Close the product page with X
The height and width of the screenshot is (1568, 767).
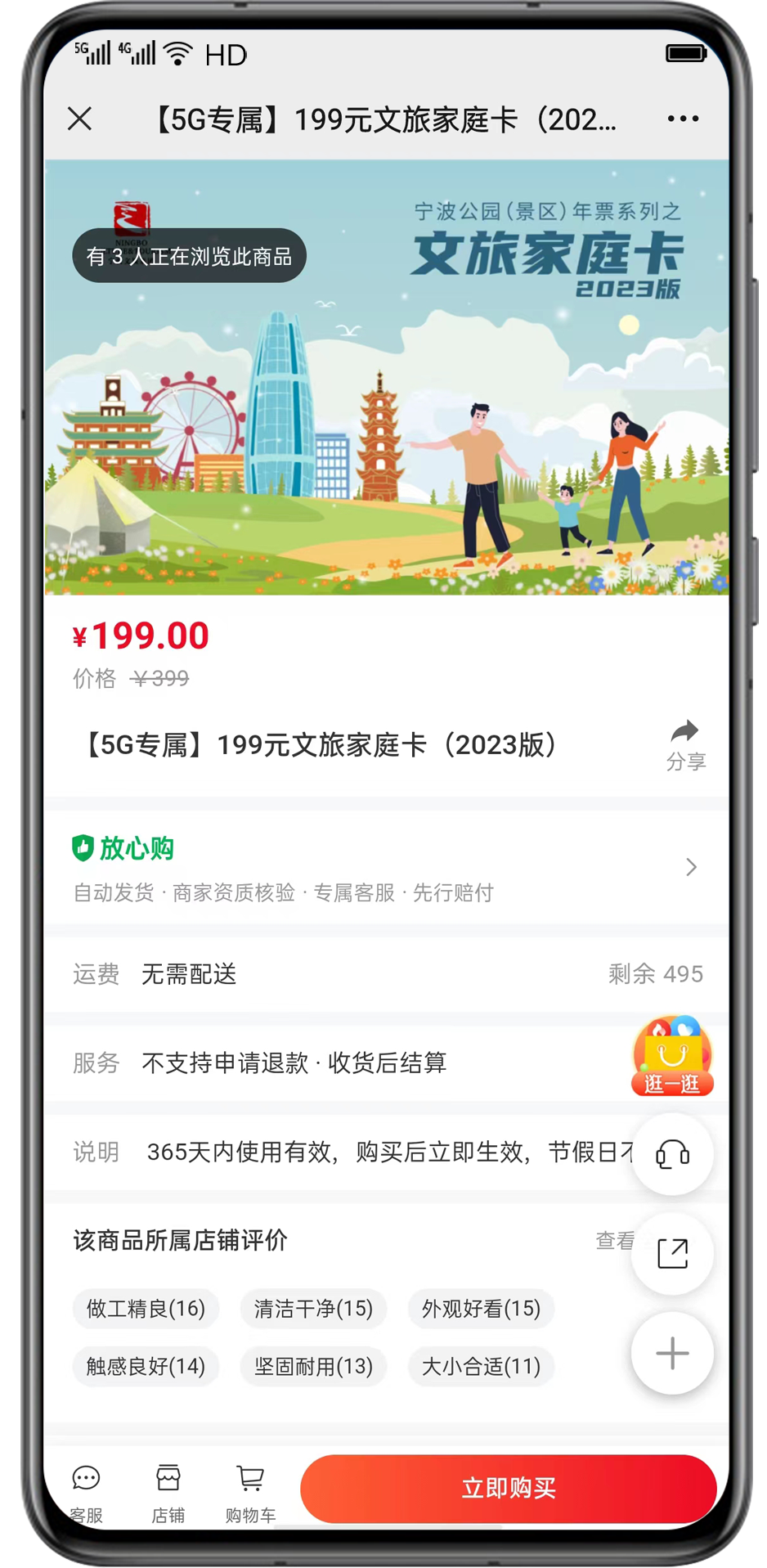point(80,119)
